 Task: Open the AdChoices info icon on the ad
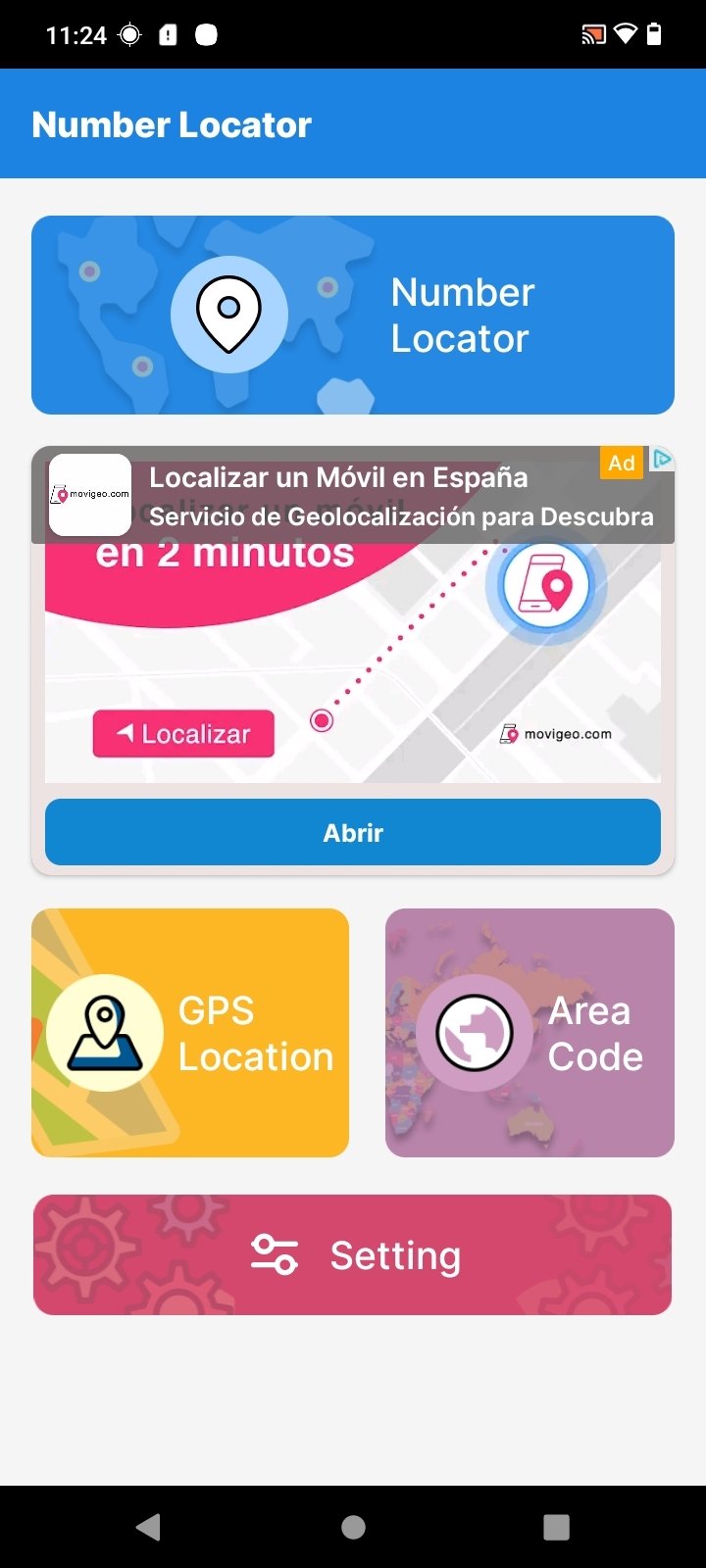[663, 460]
